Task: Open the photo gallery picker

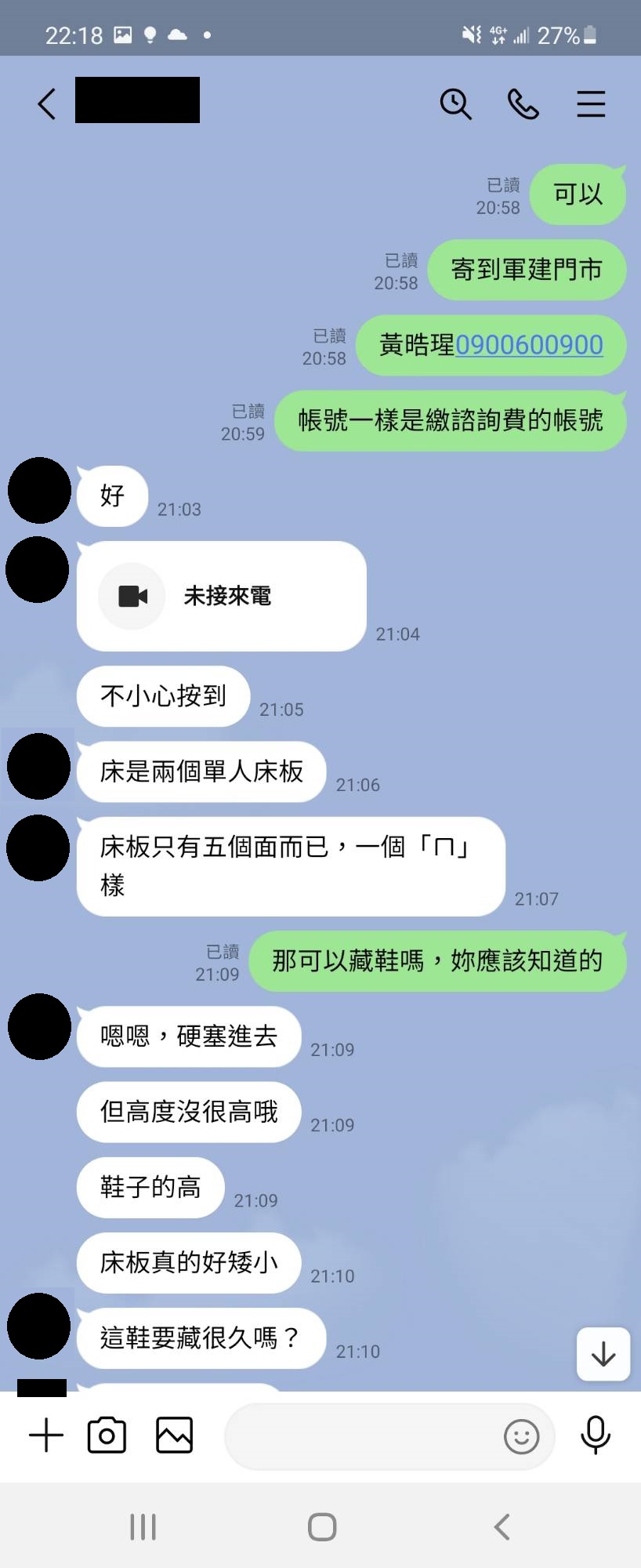Action: [x=174, y=1436]
